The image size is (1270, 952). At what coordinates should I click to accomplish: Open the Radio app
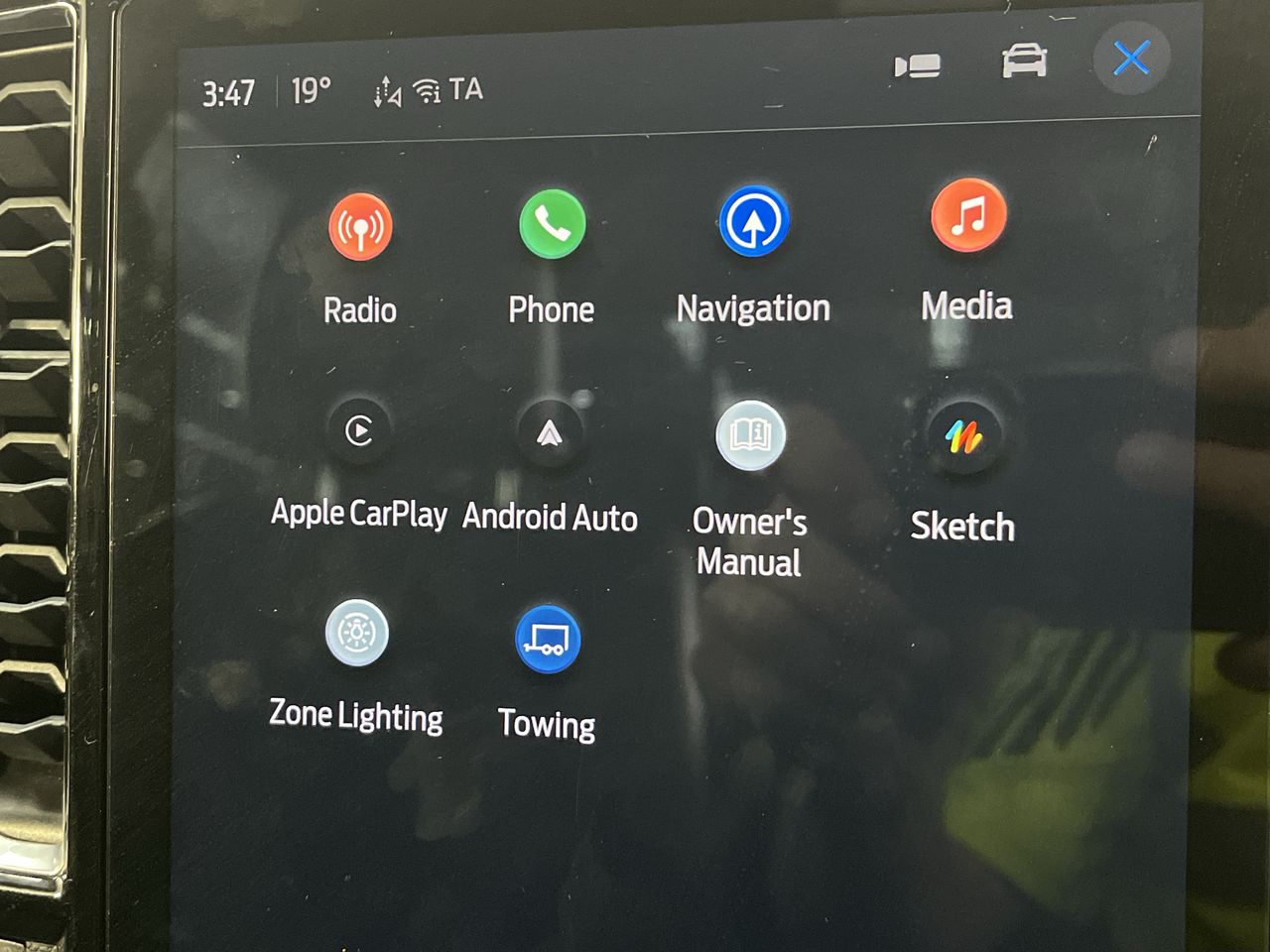(x=360, y=228)
